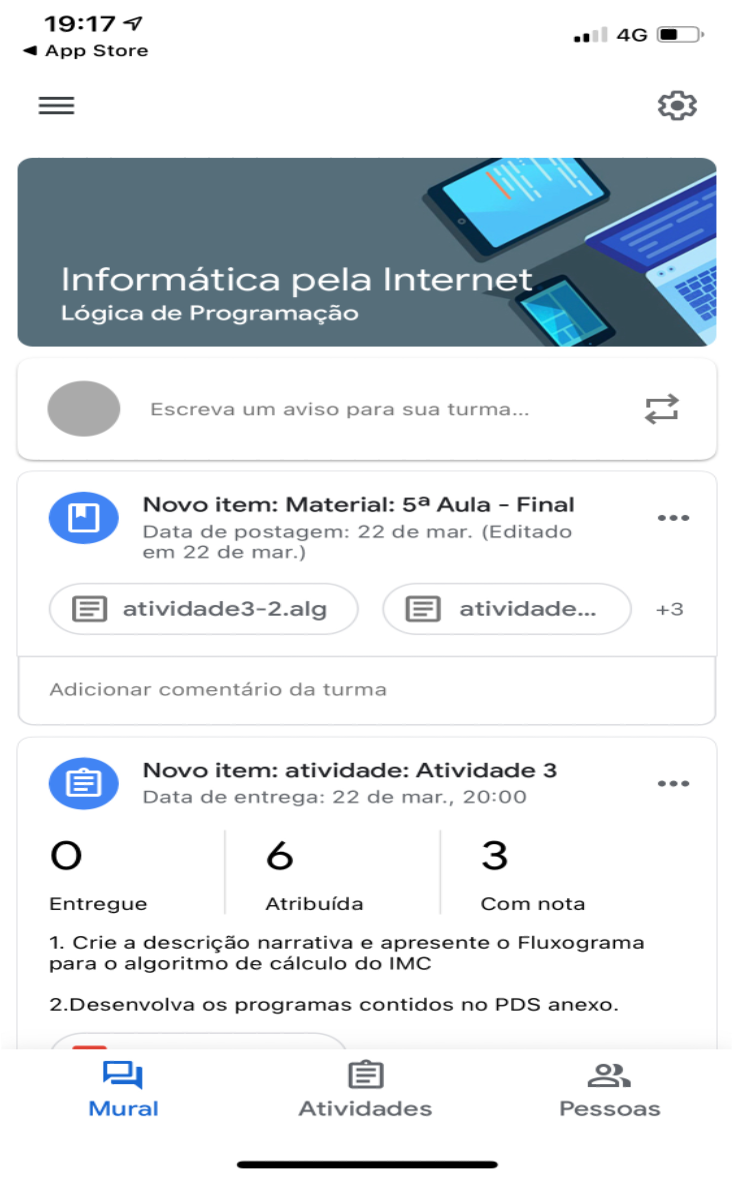Viewport: 733px width, 1181px height.
Task: Open the atividade3-2.alg attachment
Action: (x=203, y=608)
